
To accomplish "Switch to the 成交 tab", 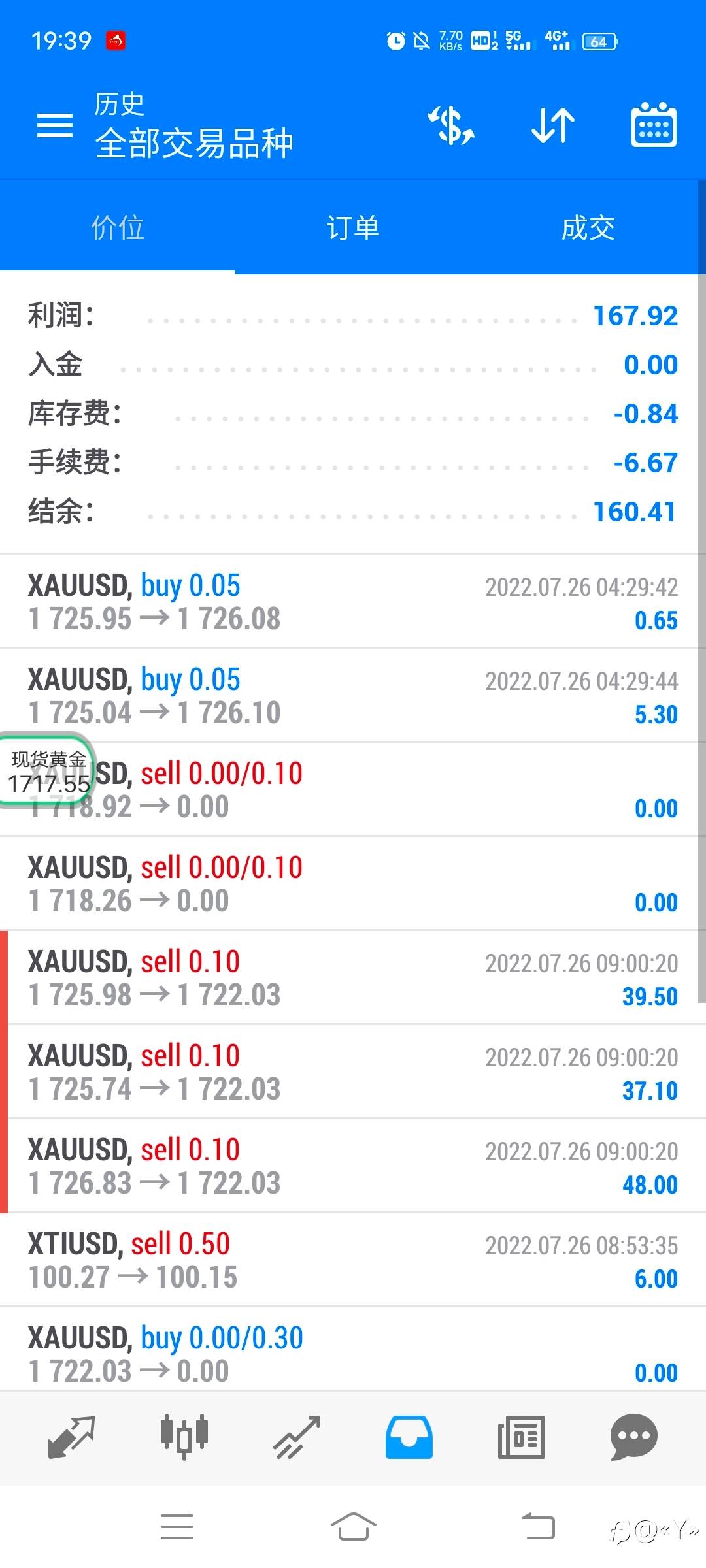I will 588,228.
